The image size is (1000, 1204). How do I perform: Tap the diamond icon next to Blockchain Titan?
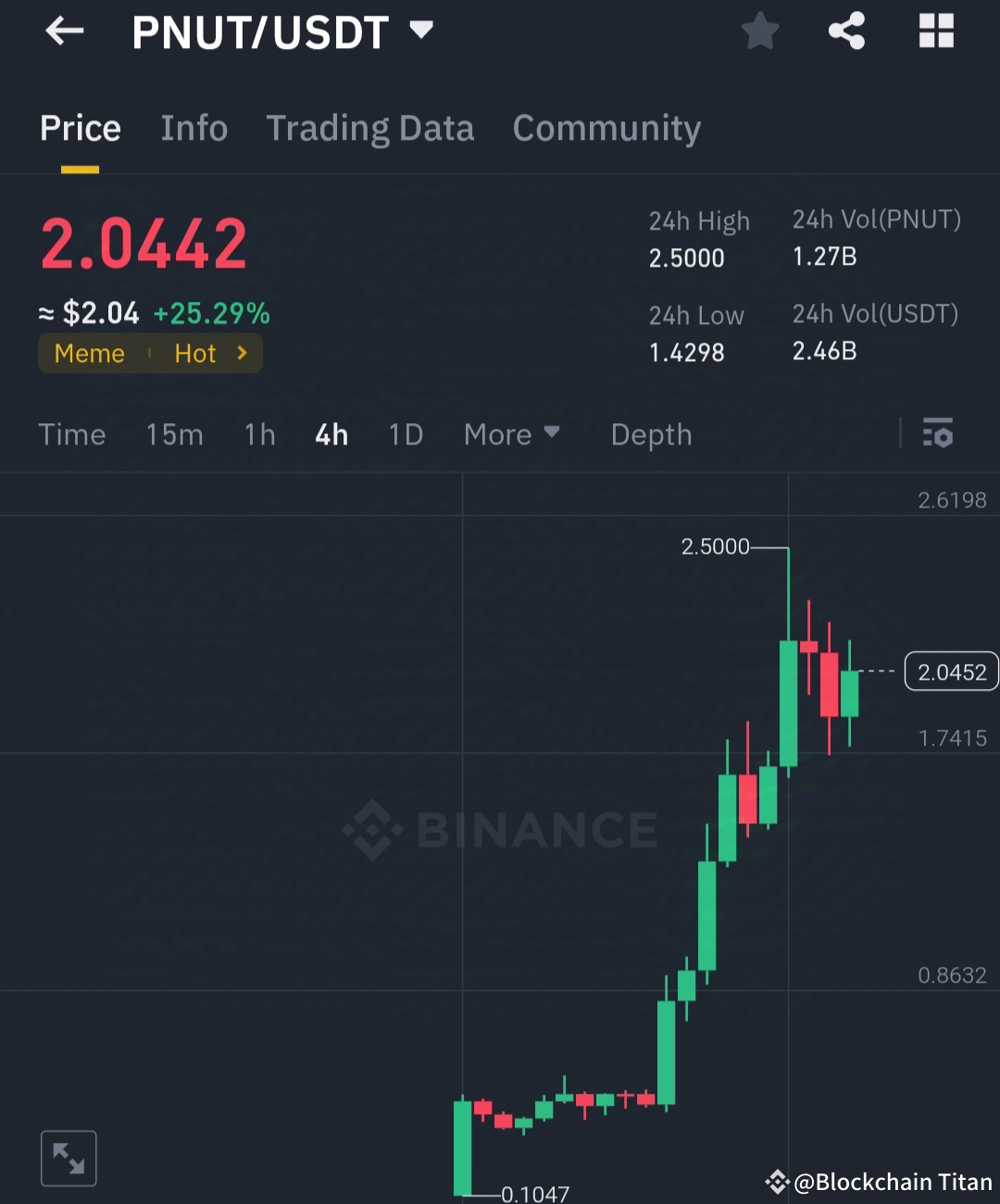(x=776, y=1181)
